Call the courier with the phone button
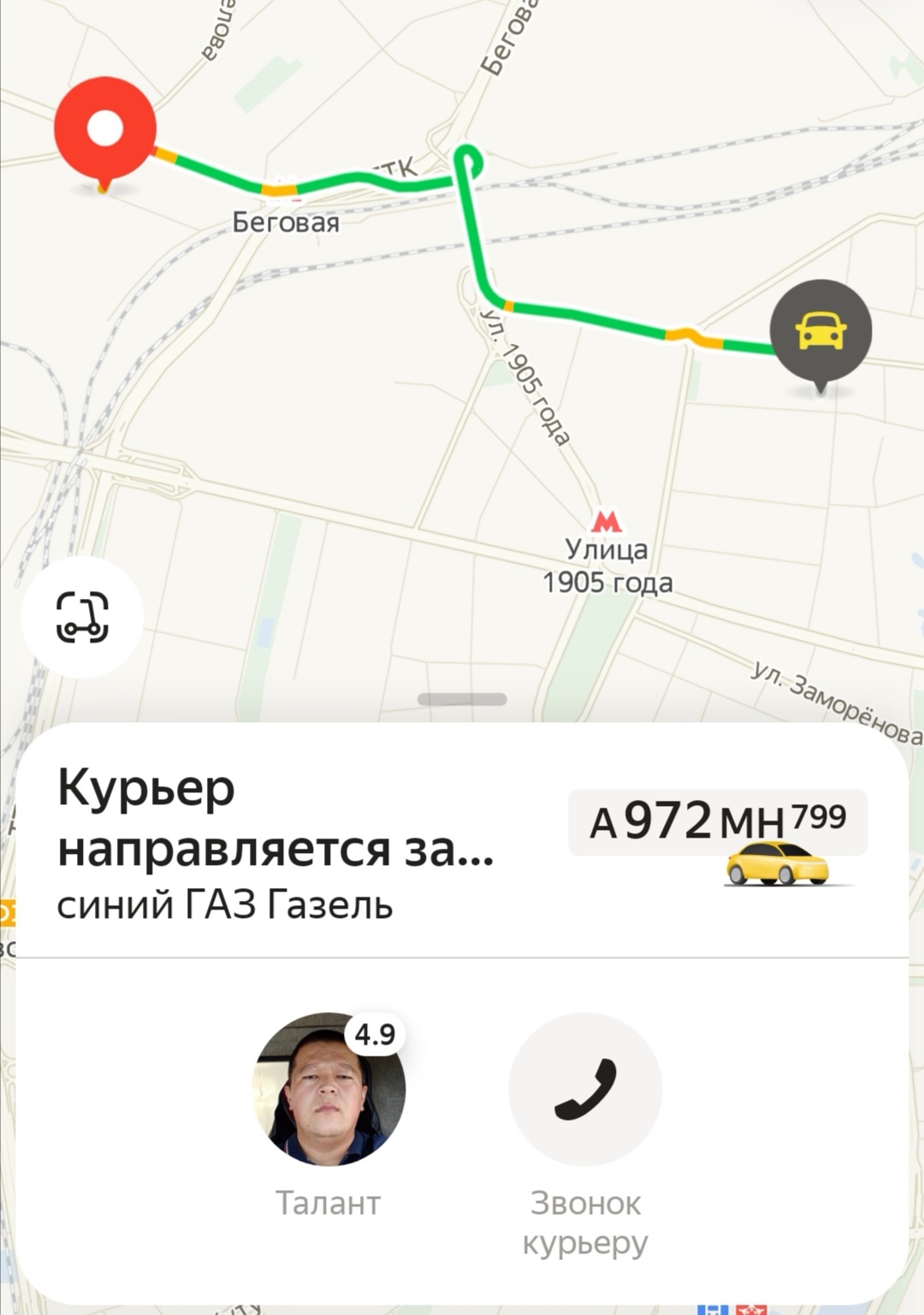Screen dimensions: 924x1315 [585, 1089]
